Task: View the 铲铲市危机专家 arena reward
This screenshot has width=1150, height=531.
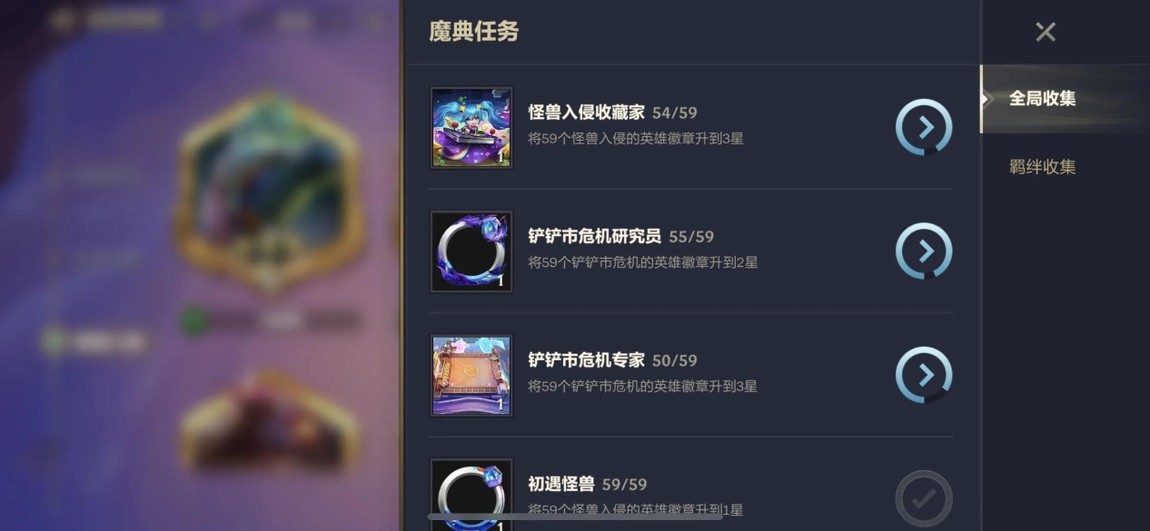Action: [x=471, y=375]
